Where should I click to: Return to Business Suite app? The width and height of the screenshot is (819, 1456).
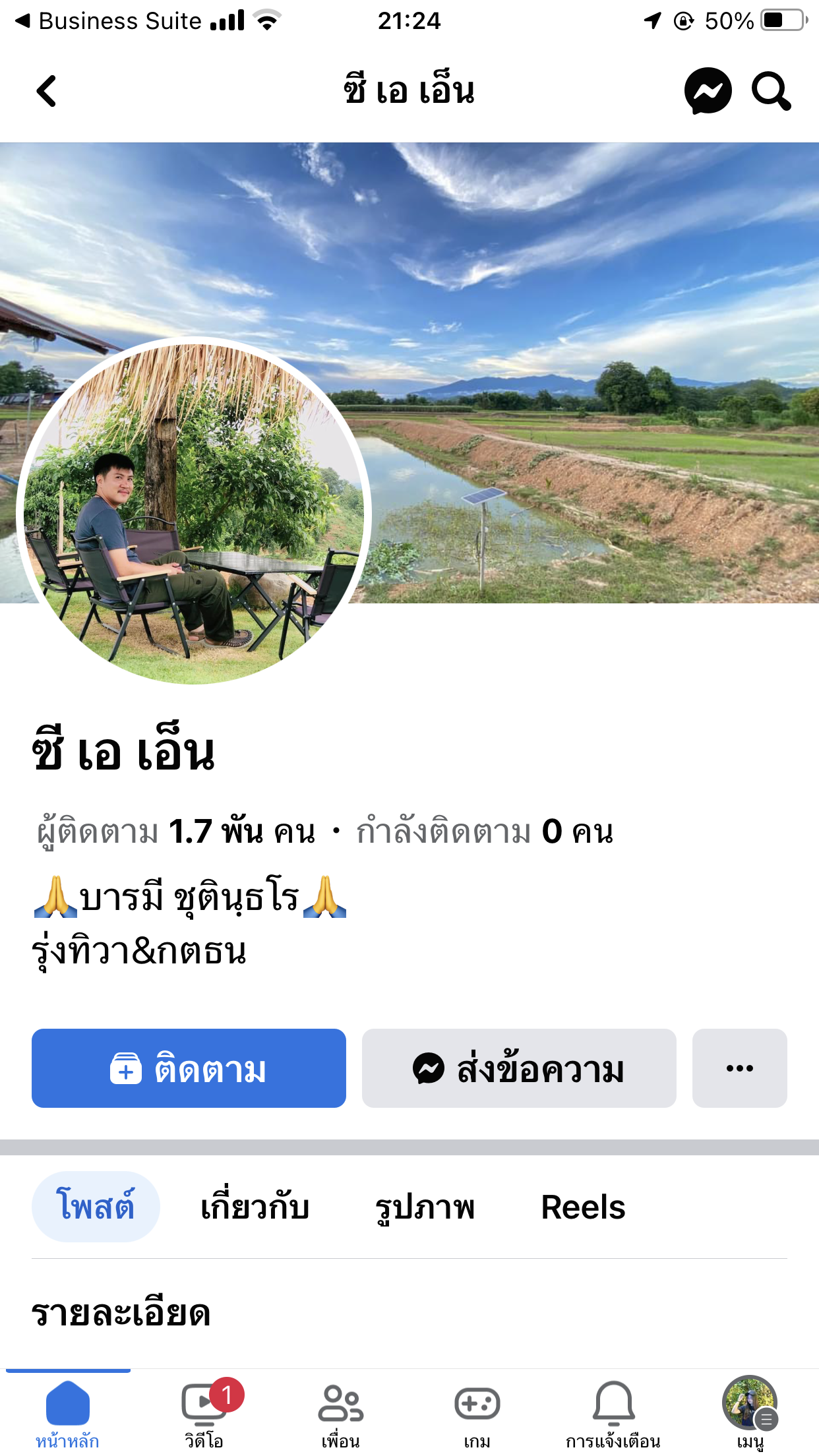[x=109, y=21]
